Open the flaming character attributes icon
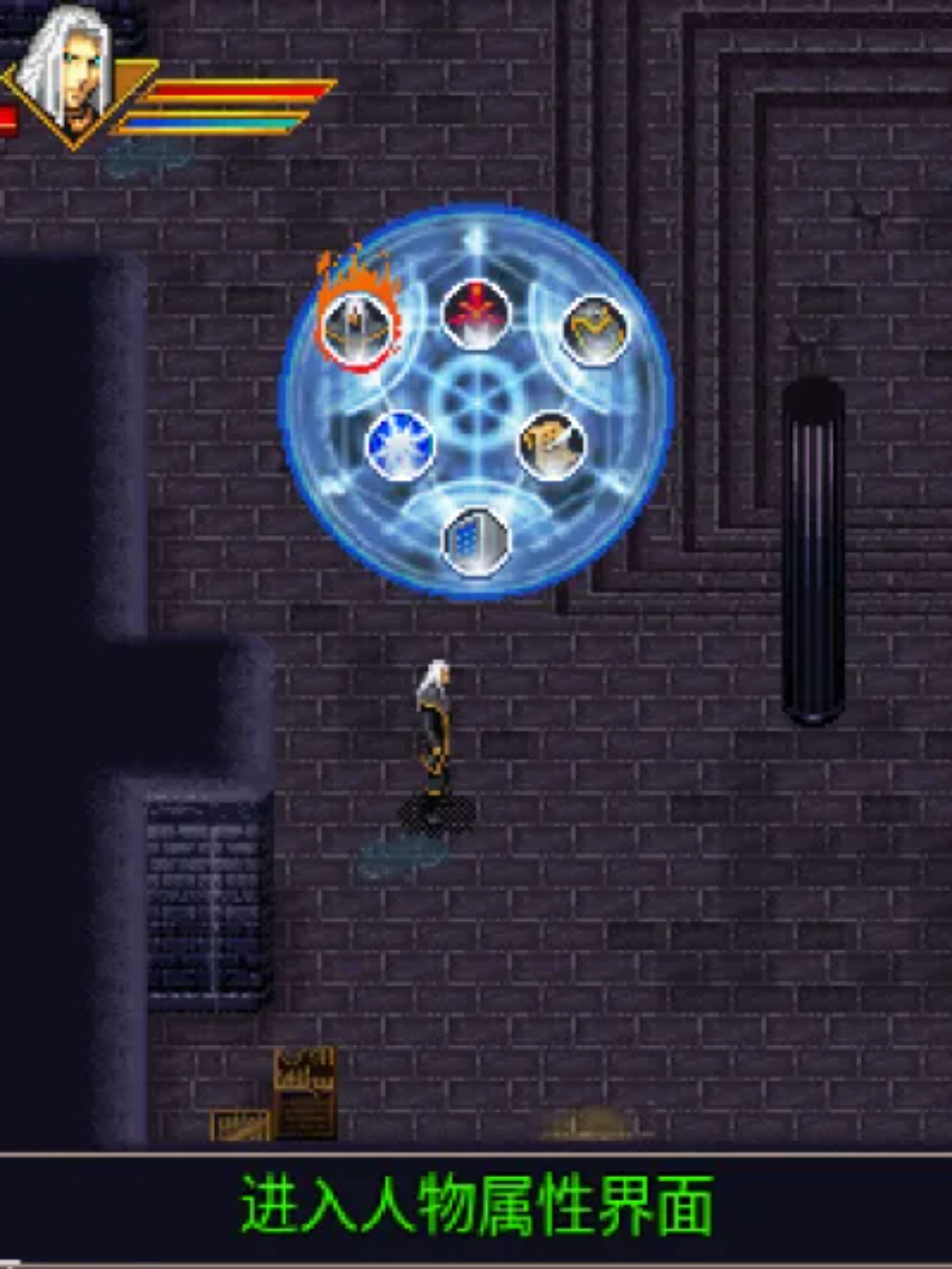952x1269 pixels. pos(359,330)
